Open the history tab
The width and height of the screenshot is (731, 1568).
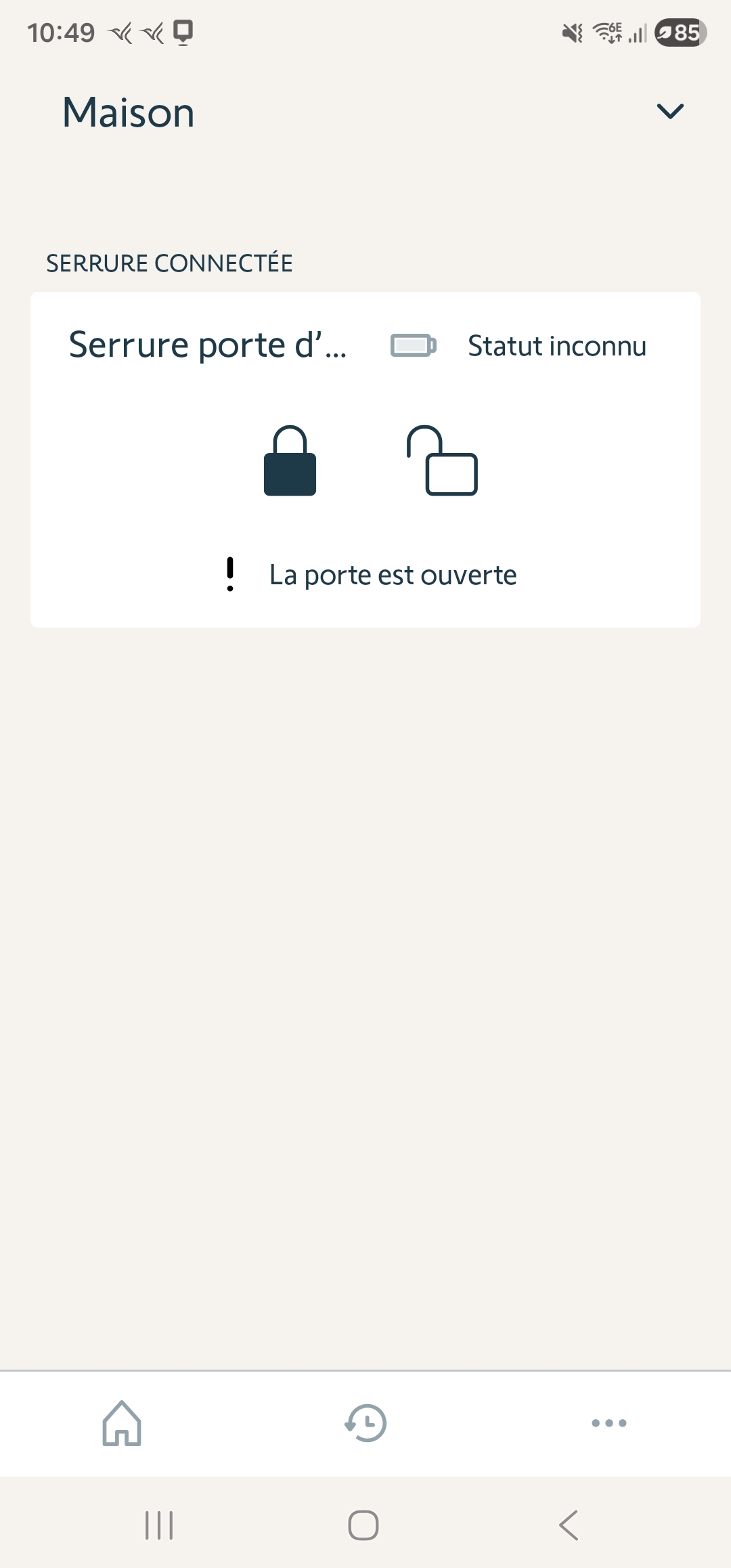(x=365, y=1422)
